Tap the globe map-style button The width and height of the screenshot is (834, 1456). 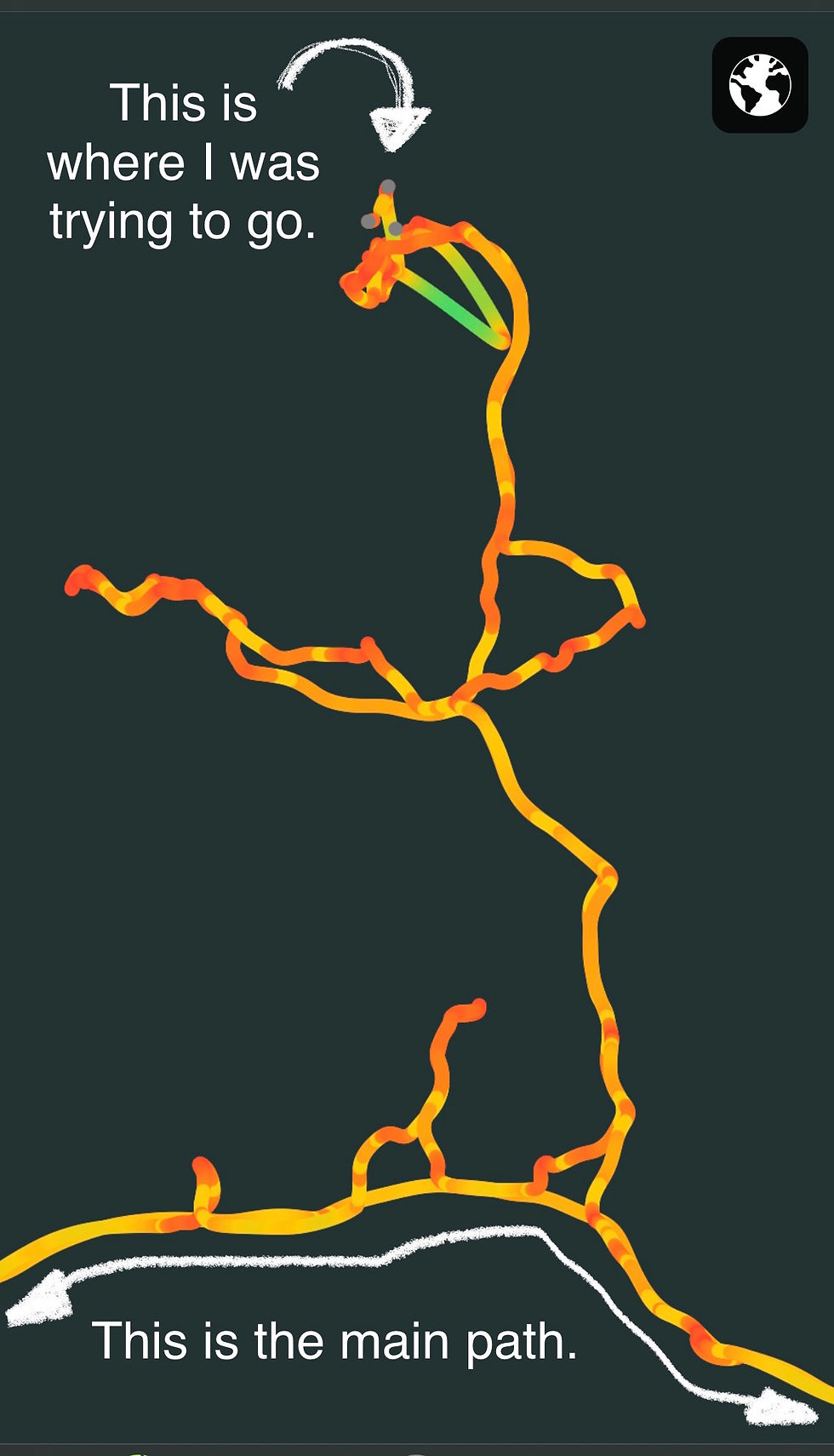pyautogui.click(x=759, y=85)
